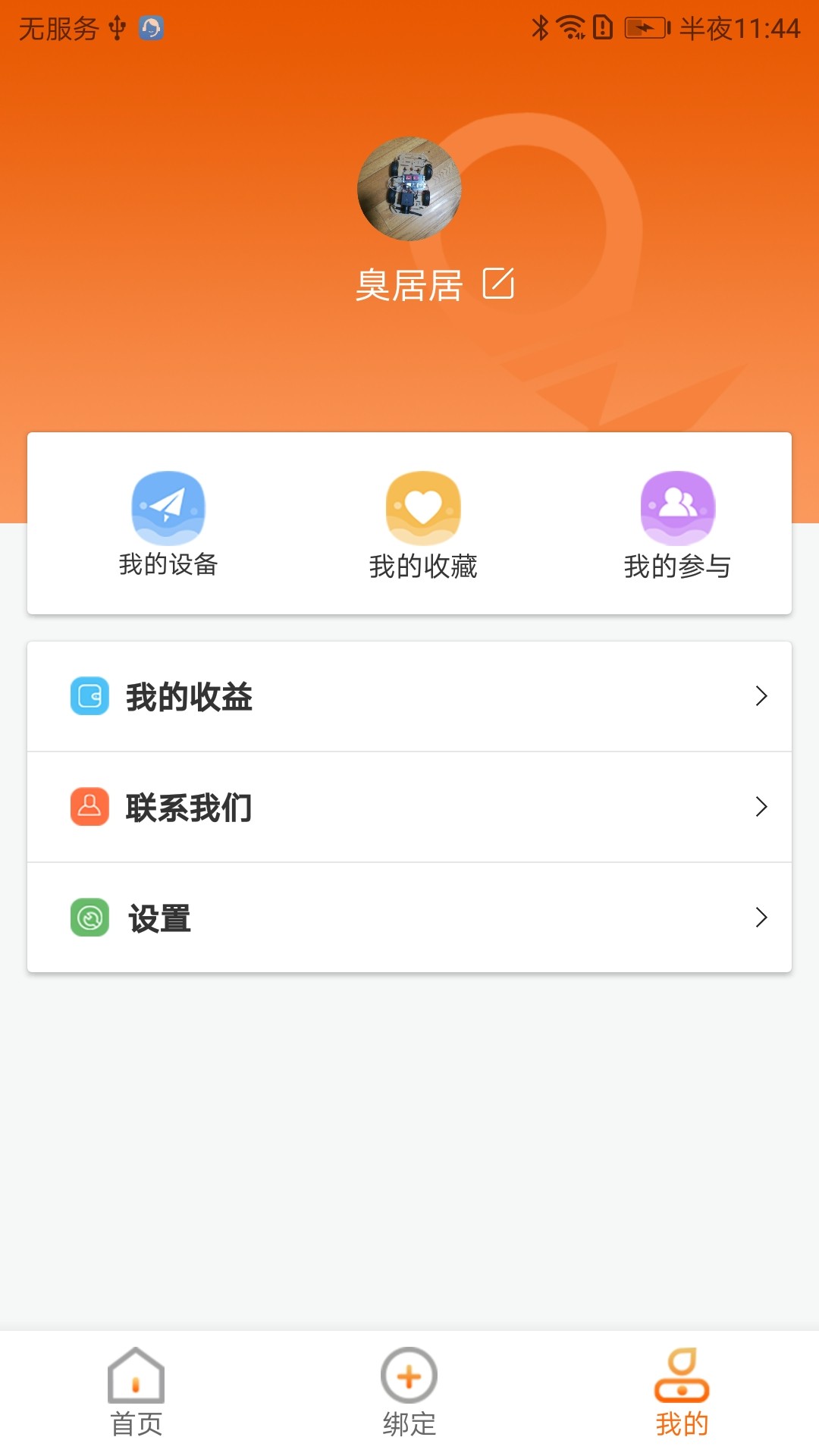This screenshot has height=1456, width=819.
Task: Expand the 设置 row chevron
Action: coord(762,918)
